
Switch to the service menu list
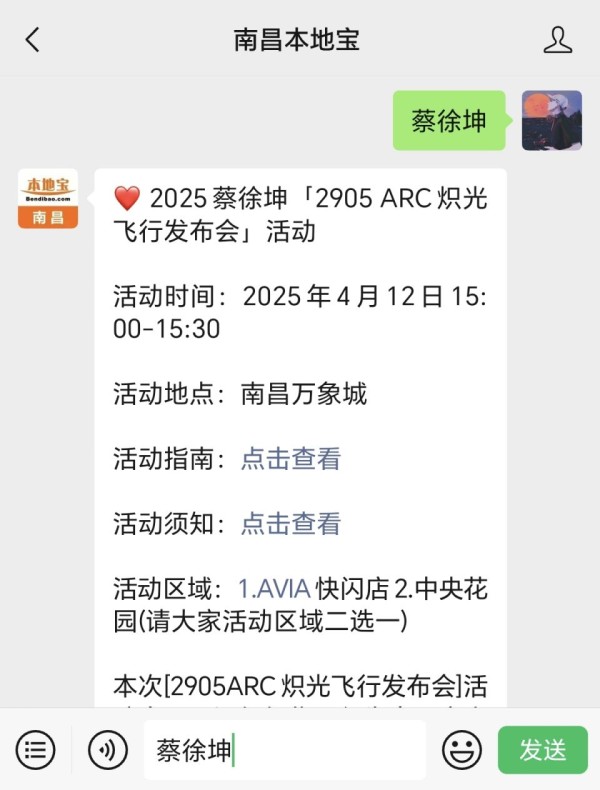point(36,750)
